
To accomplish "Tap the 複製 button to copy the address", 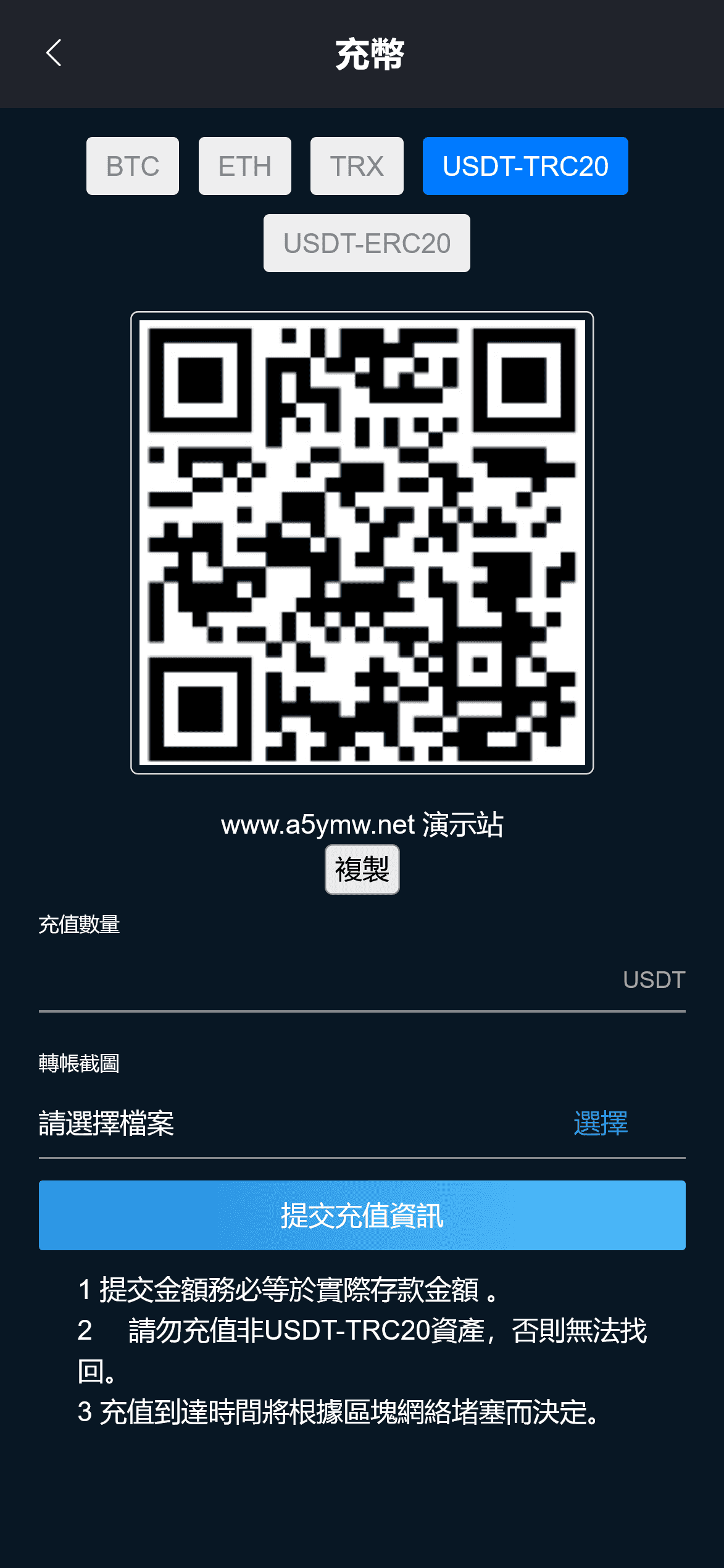I will pos(362,869).
